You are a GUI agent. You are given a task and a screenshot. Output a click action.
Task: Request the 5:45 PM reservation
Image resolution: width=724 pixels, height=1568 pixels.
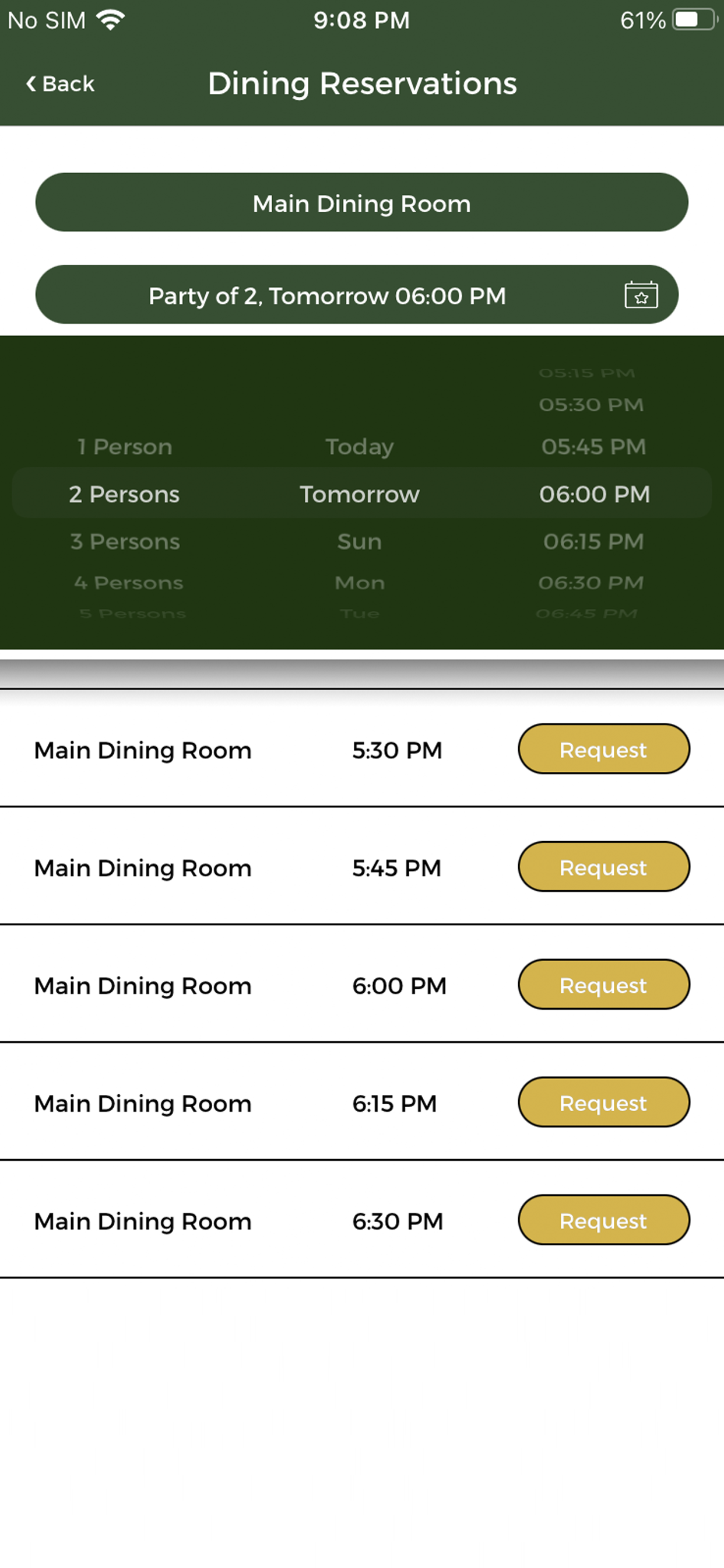point(603,867)
